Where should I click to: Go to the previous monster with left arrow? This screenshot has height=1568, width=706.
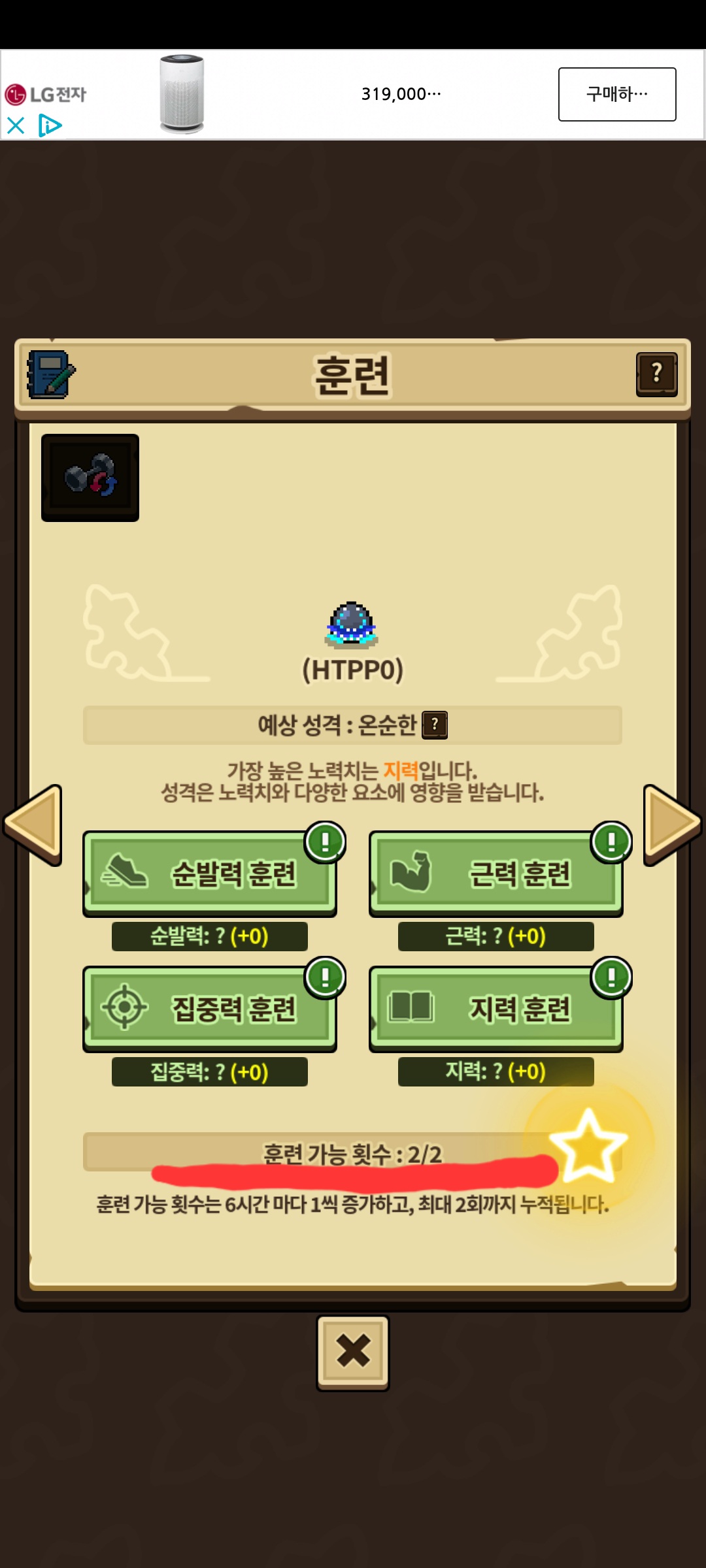click(x=34, y=825)
